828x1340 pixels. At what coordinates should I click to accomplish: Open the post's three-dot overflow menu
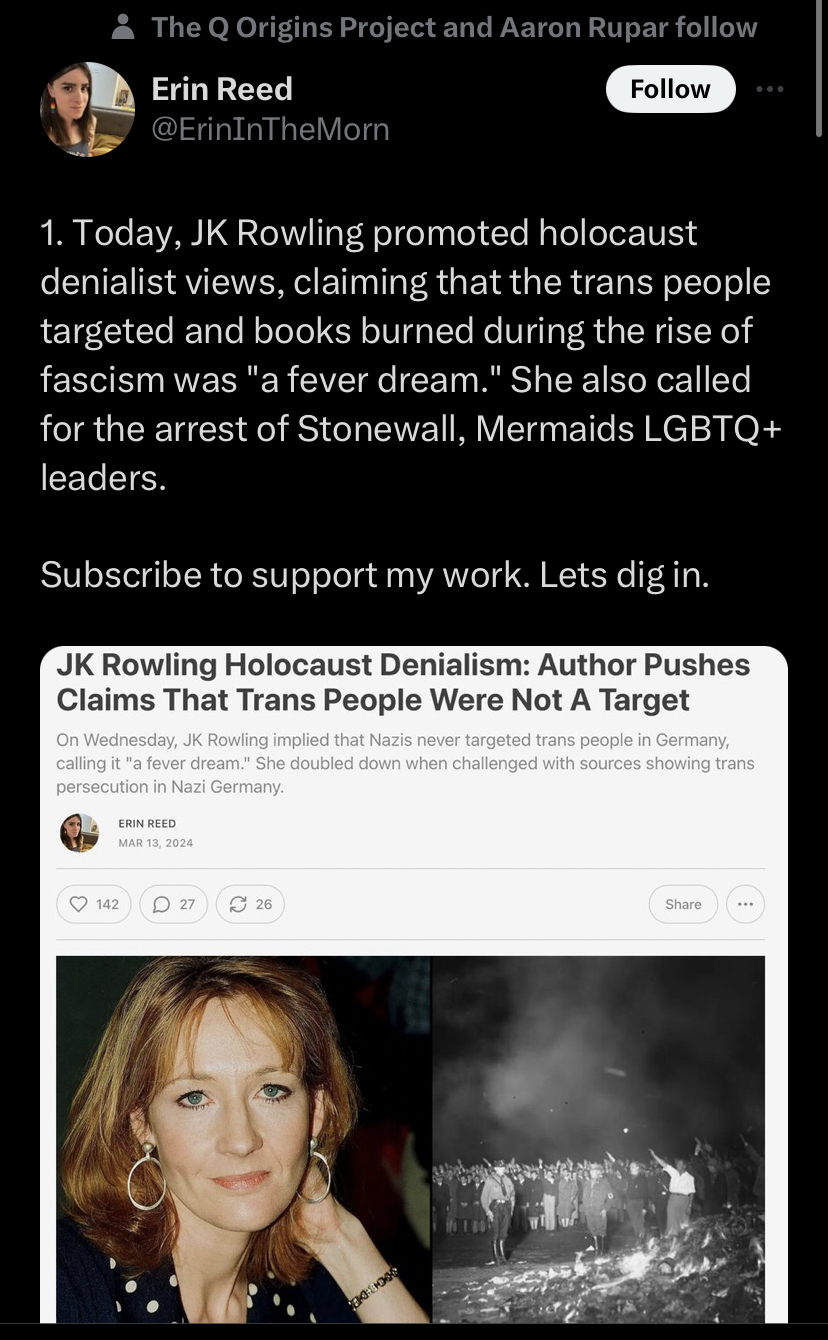(x=771, y=89)
